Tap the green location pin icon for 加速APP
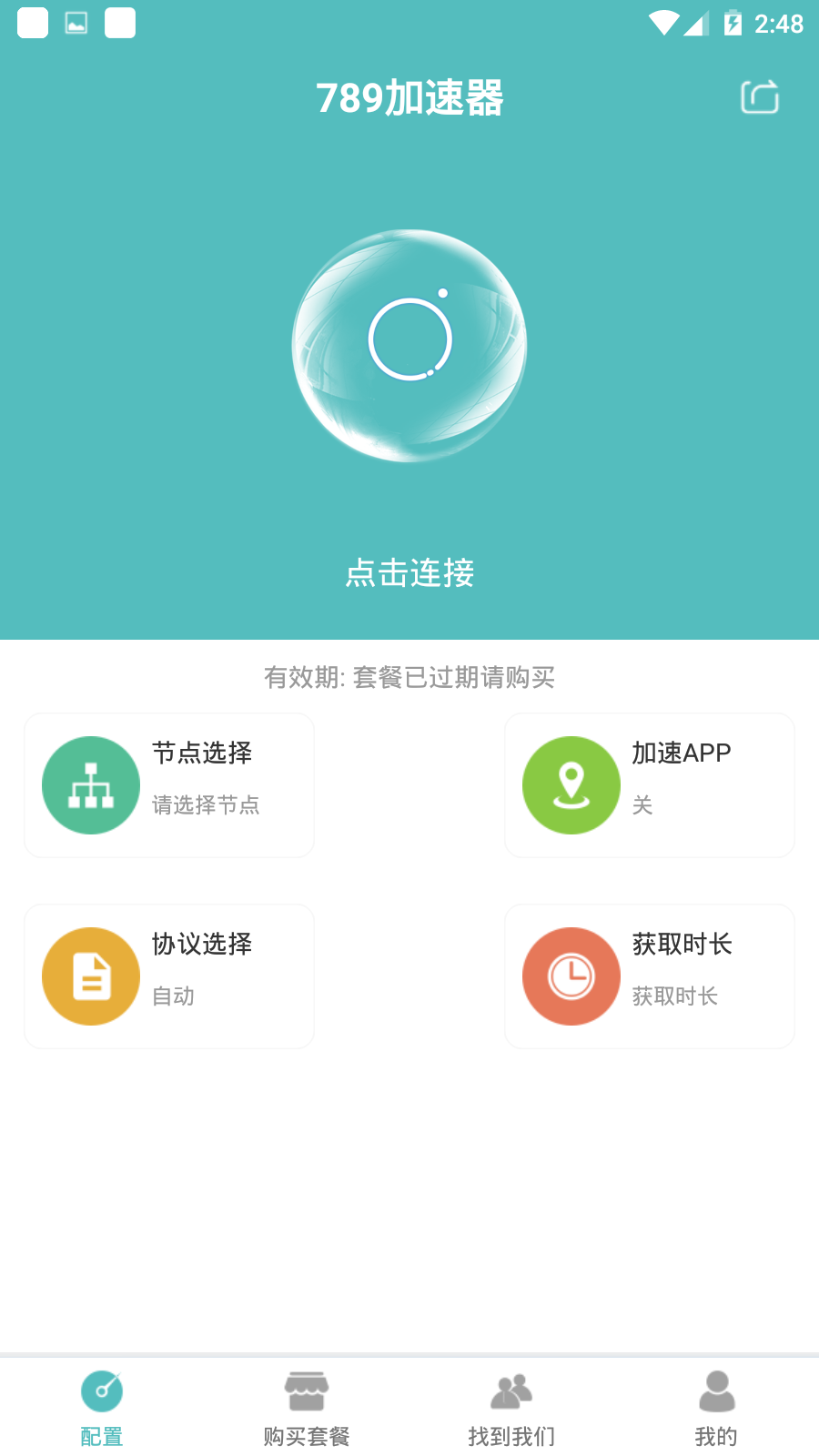This screenshot has height=1456, width=819. [571, 784]
